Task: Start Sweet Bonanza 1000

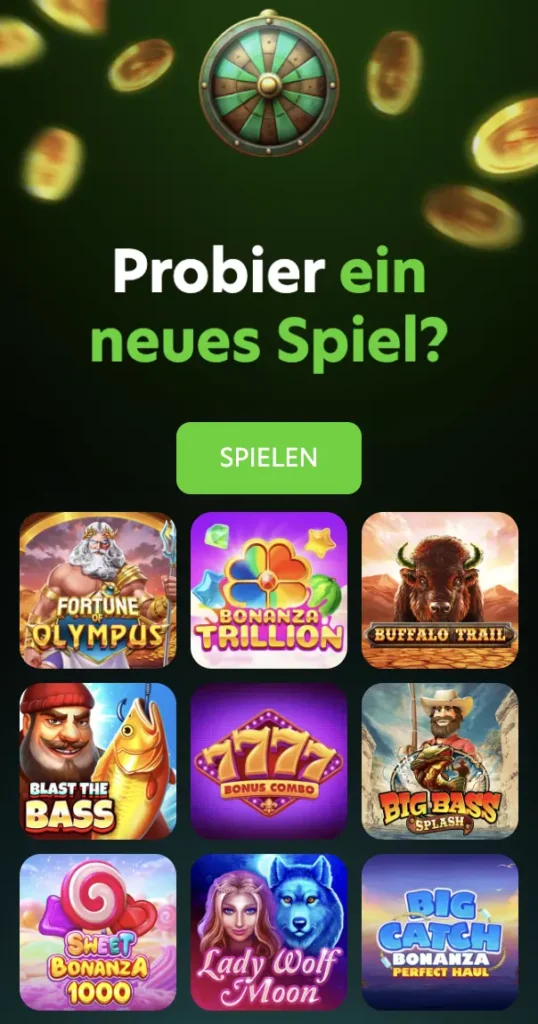Action: pyautogui.click(x=98, y=933)
